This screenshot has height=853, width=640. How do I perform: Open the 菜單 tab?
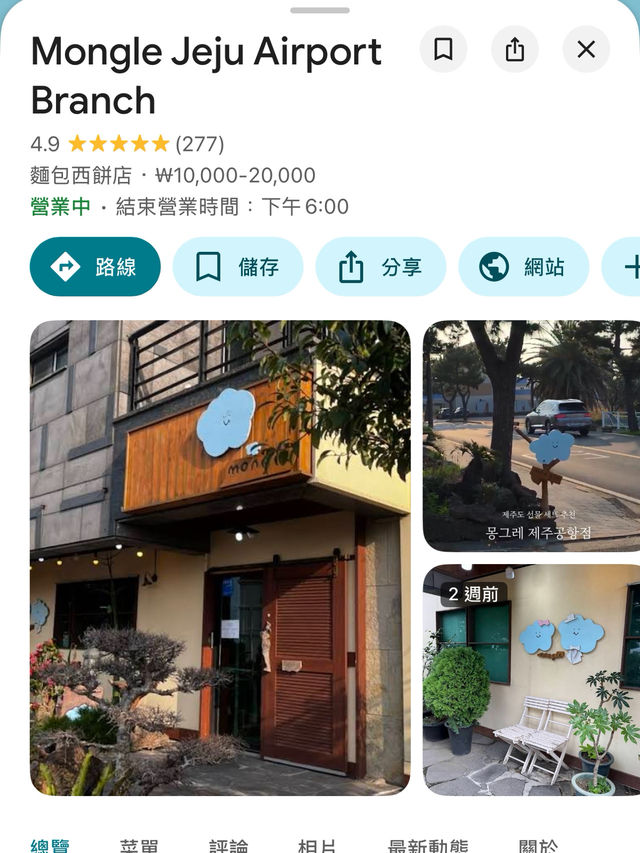click(x=139, y=845)
